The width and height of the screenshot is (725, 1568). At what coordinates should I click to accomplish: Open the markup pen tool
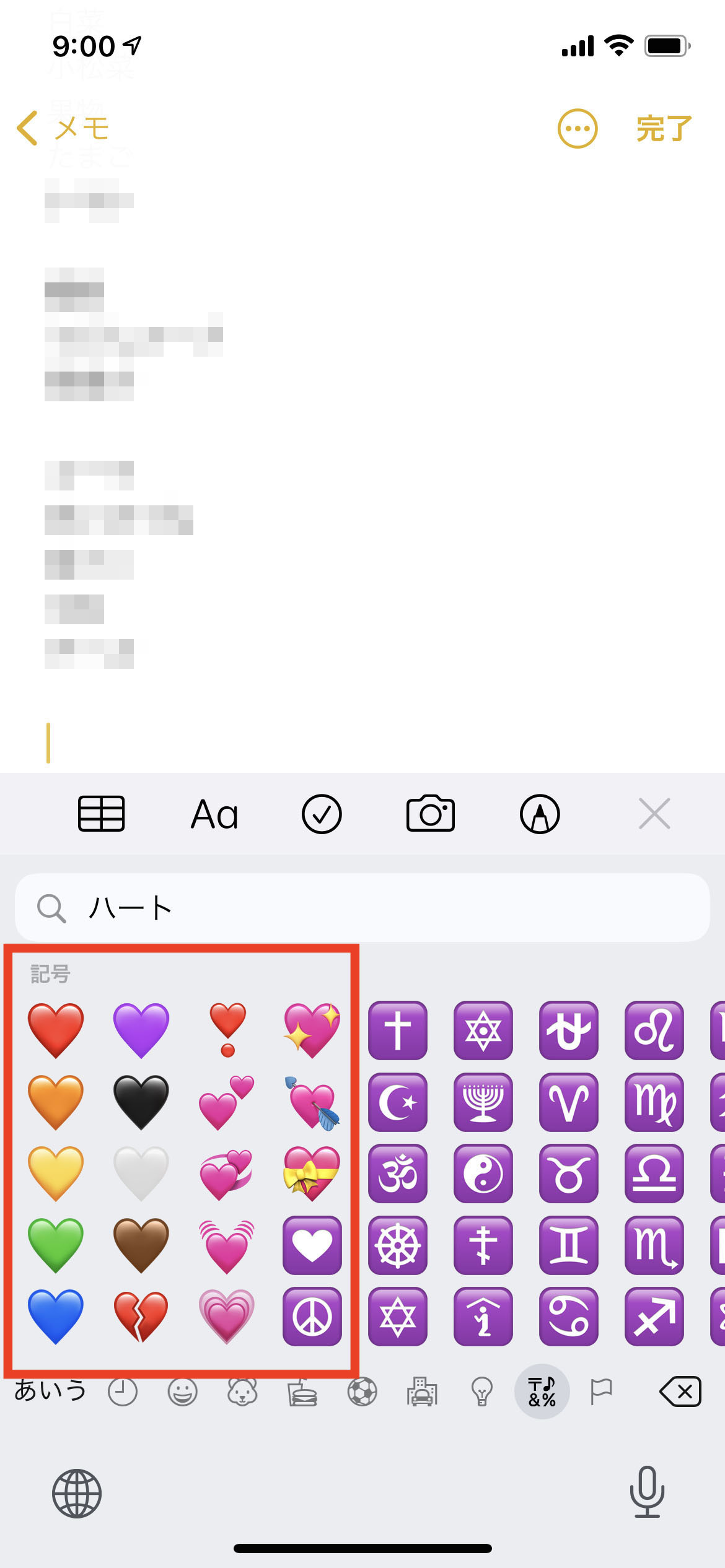point(540,814)
